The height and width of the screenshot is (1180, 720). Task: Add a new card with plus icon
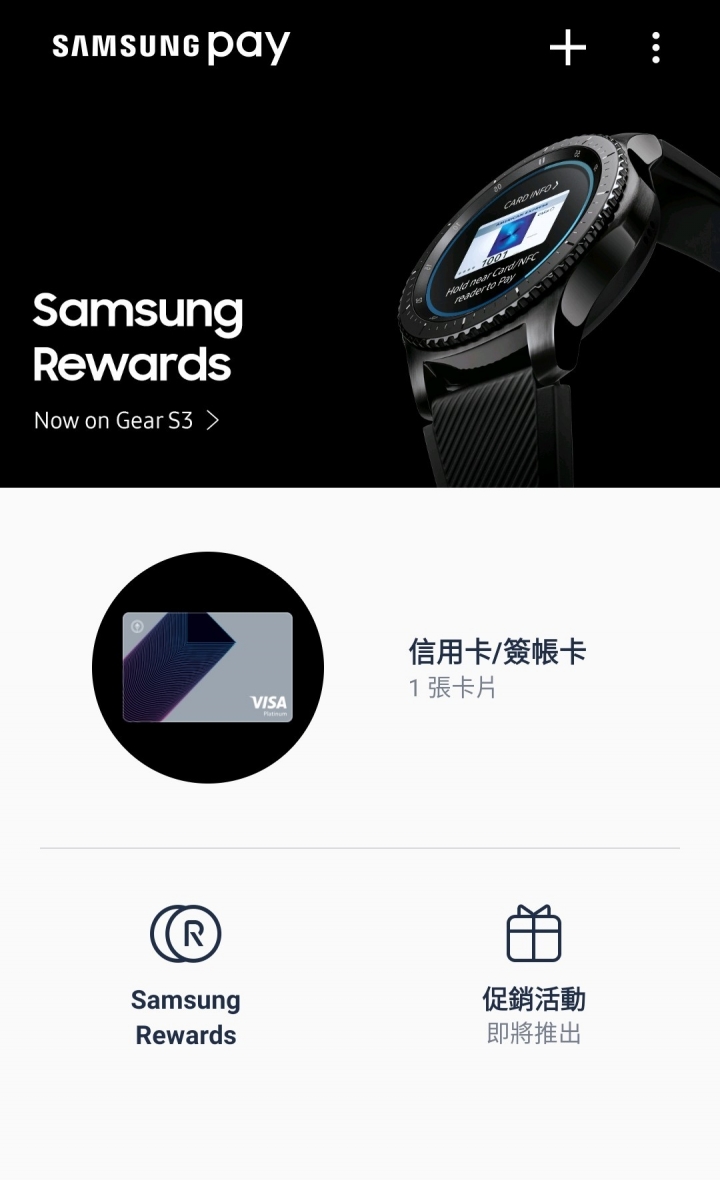tap(567, 47)
